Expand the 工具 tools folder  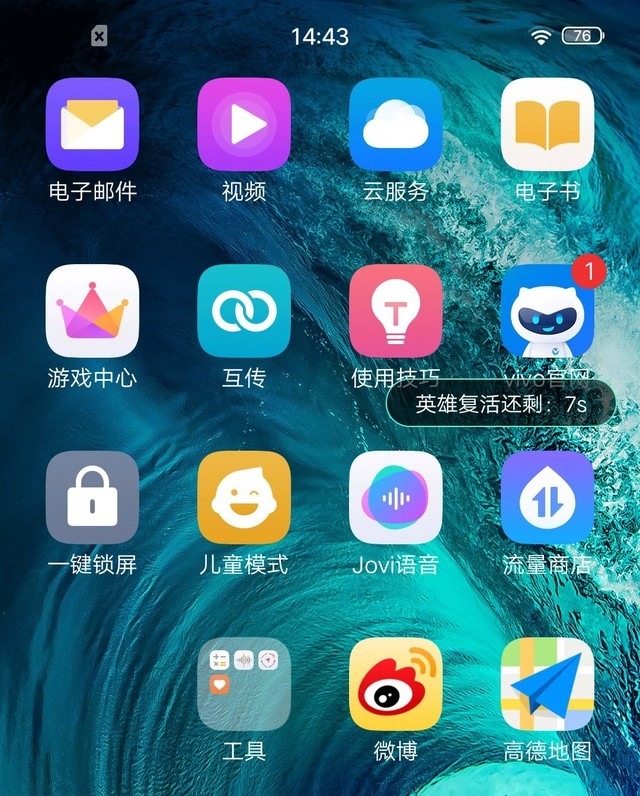click(244, 684)
